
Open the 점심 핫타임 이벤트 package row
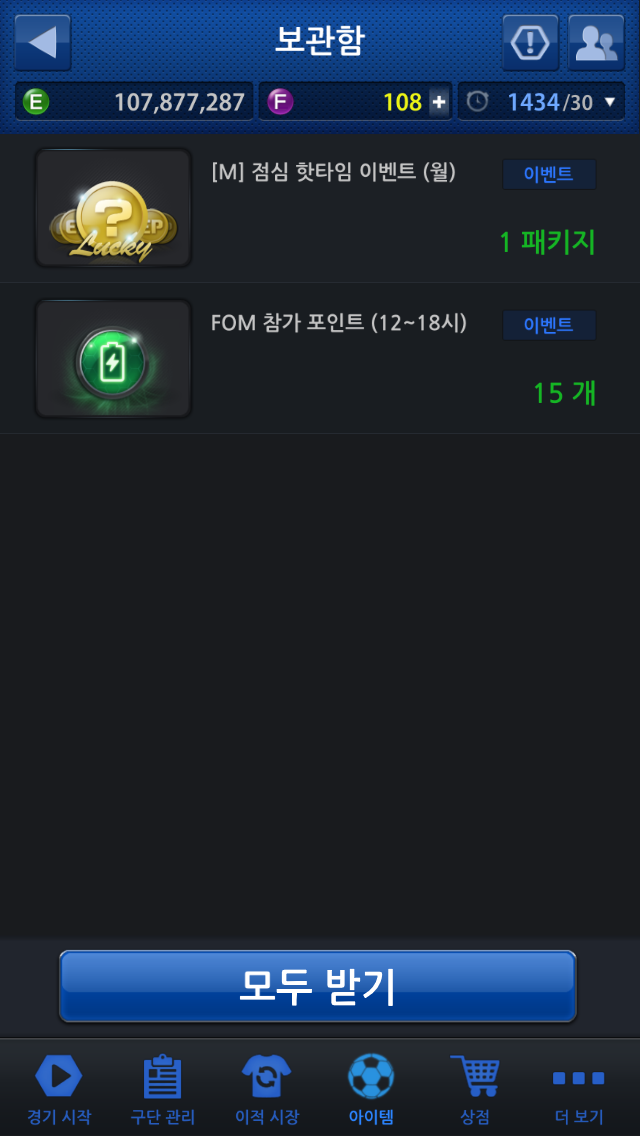(x=320, y=208)
